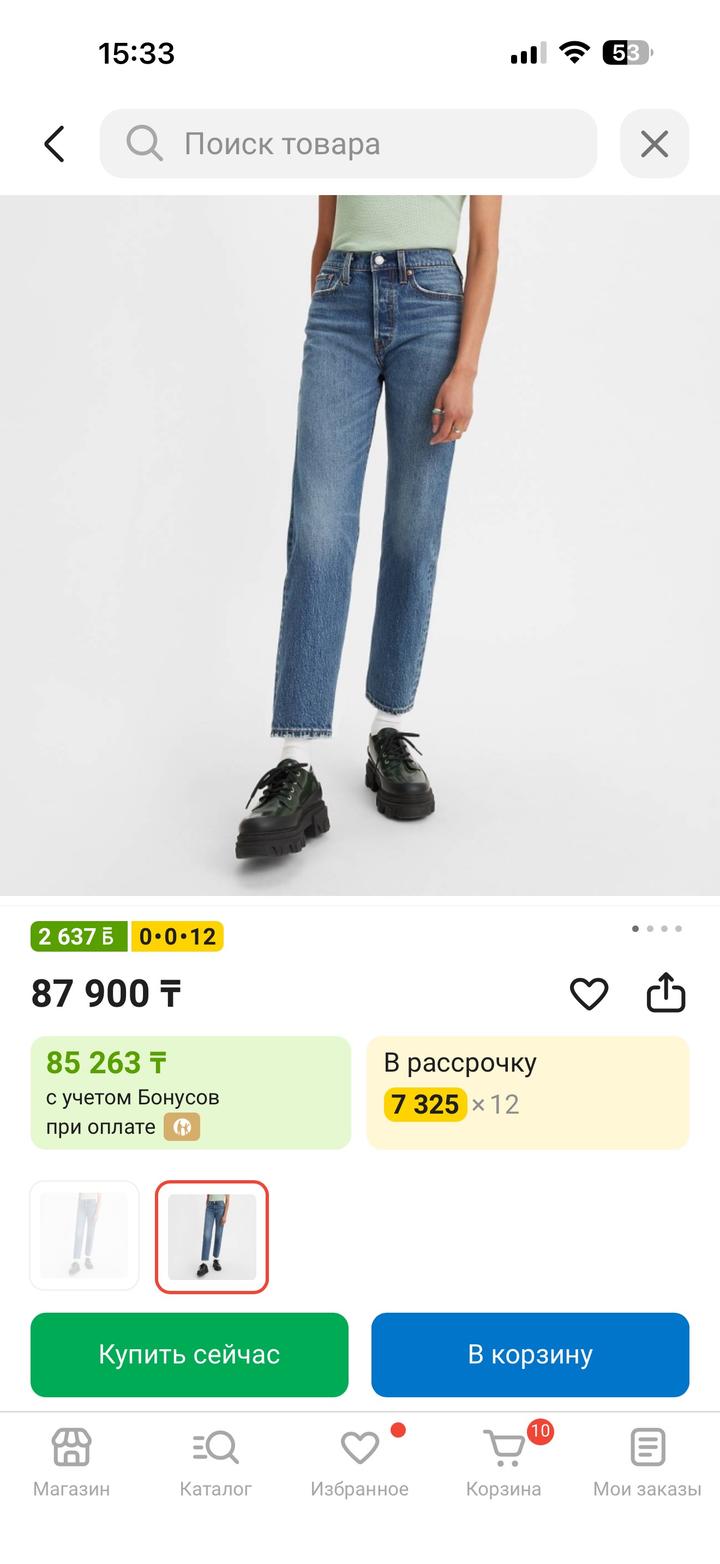This screenshot has width=720, height=1564.
Task: Tap the Поиск товара search field
Action: pos(348,144)
